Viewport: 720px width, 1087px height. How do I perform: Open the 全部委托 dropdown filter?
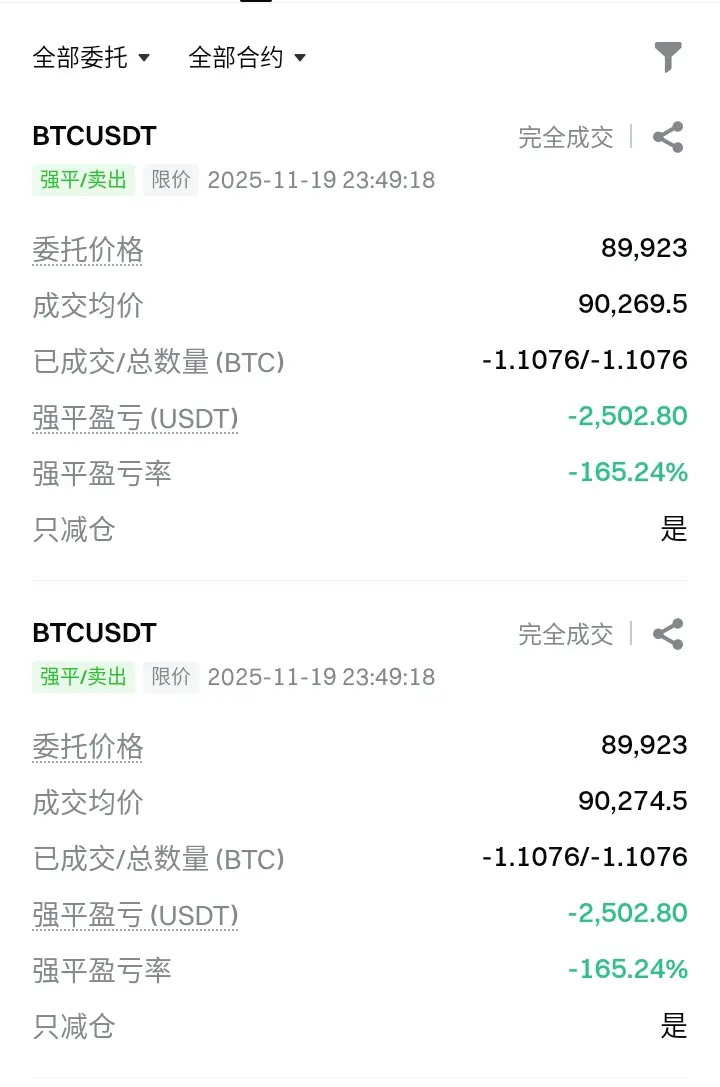[x=91, y=58]
